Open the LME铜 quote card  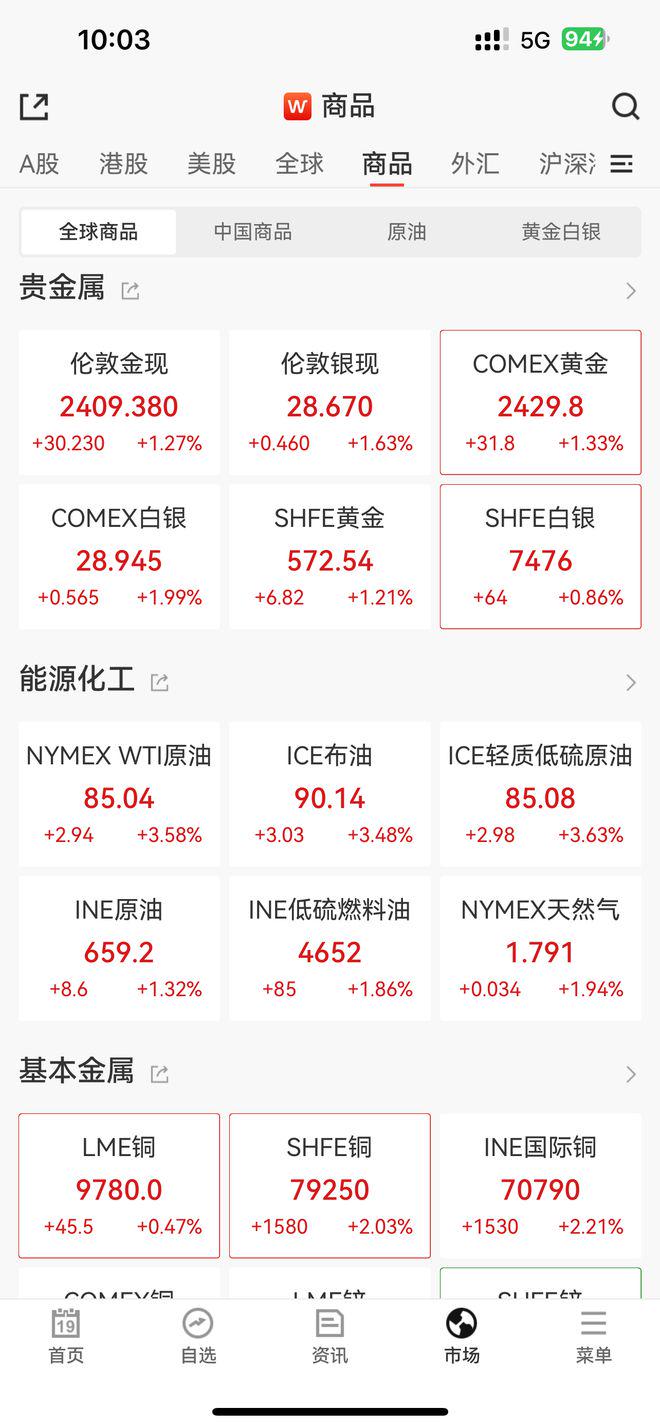coord(119,1186)
